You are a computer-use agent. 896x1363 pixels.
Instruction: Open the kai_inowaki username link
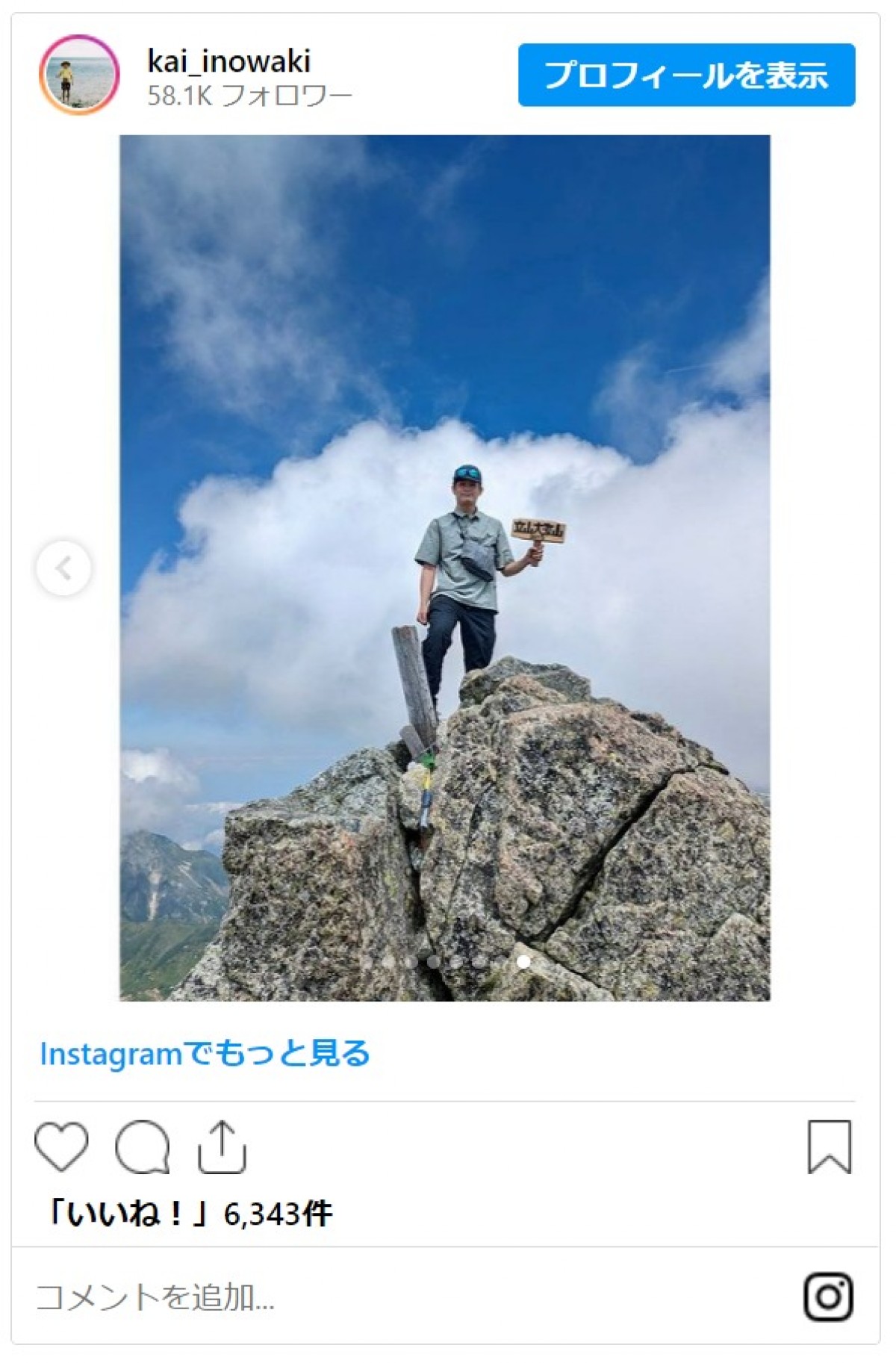pos(228,61)
